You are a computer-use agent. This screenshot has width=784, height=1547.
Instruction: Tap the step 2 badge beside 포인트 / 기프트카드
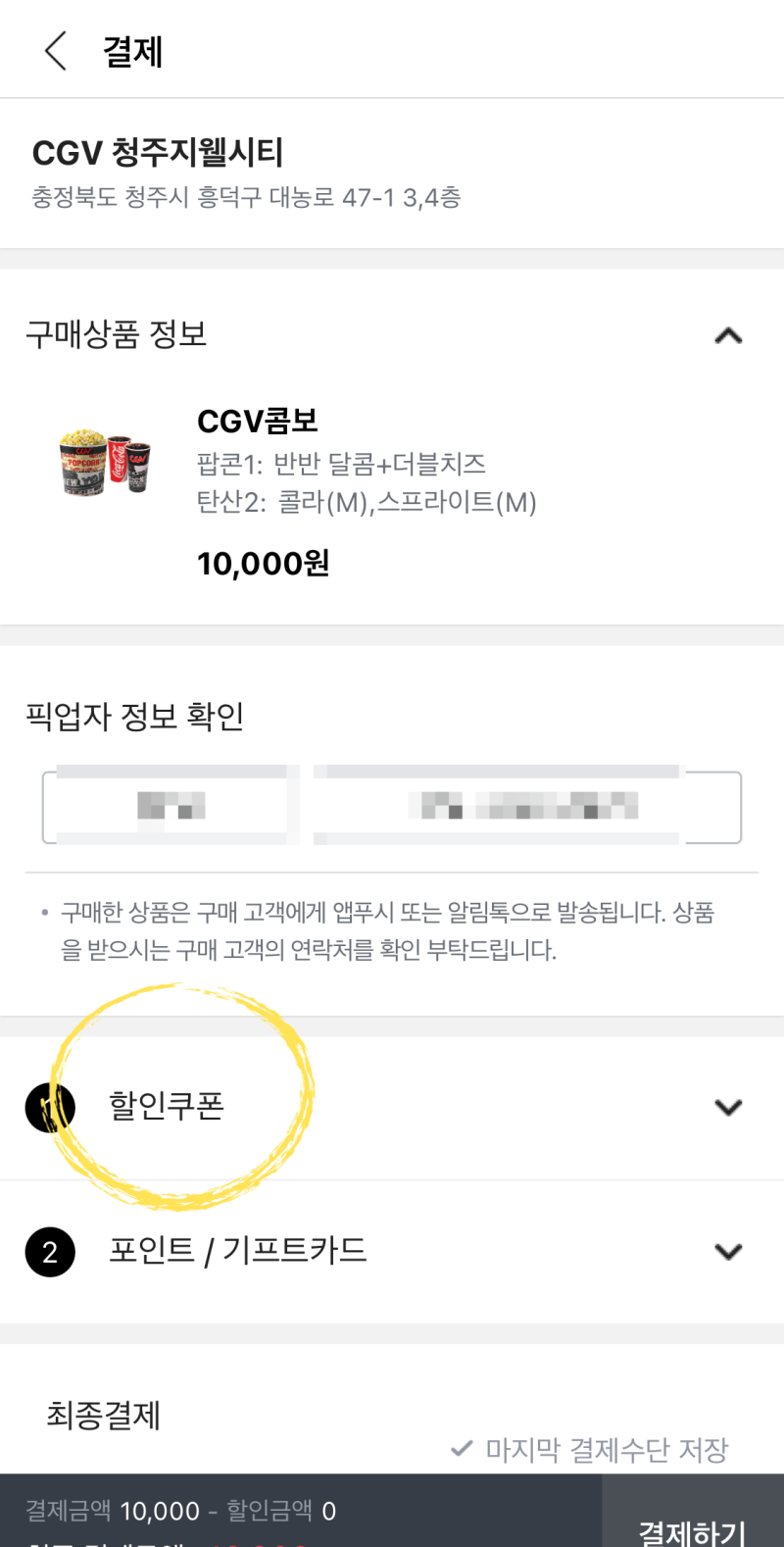coord(50,1252)
